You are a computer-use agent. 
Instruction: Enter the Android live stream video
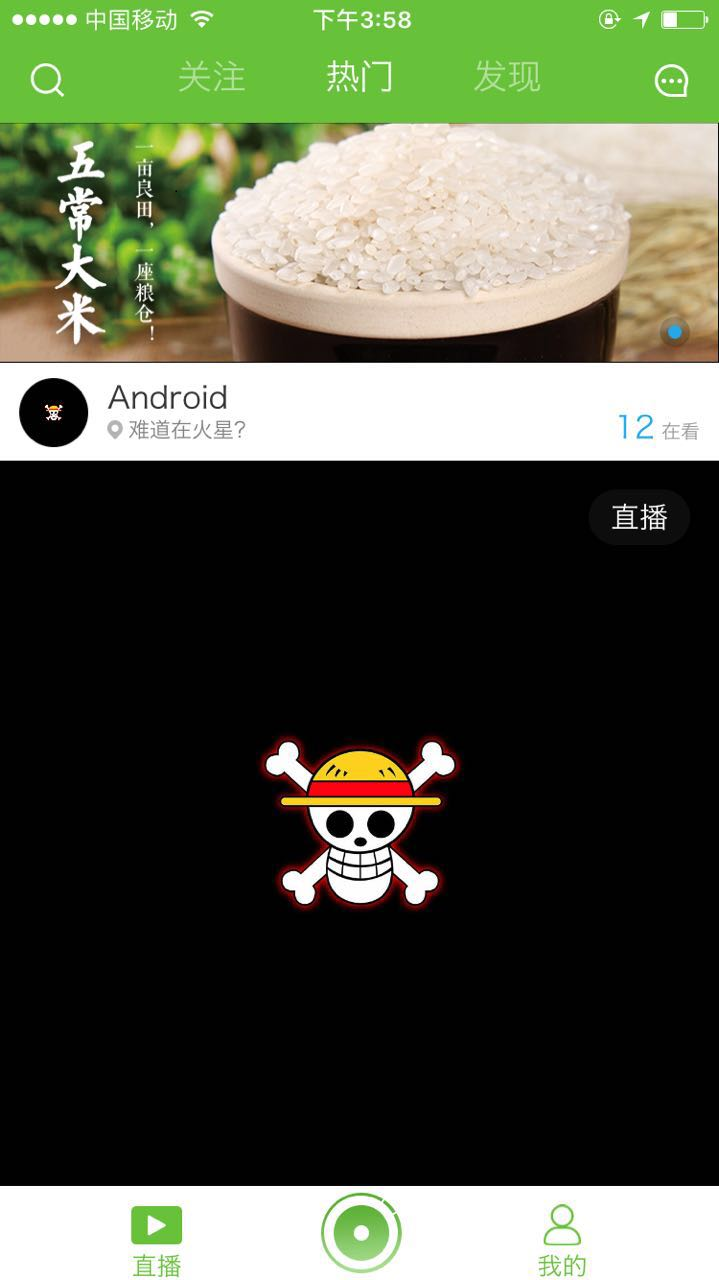click(x=359, y=822)
